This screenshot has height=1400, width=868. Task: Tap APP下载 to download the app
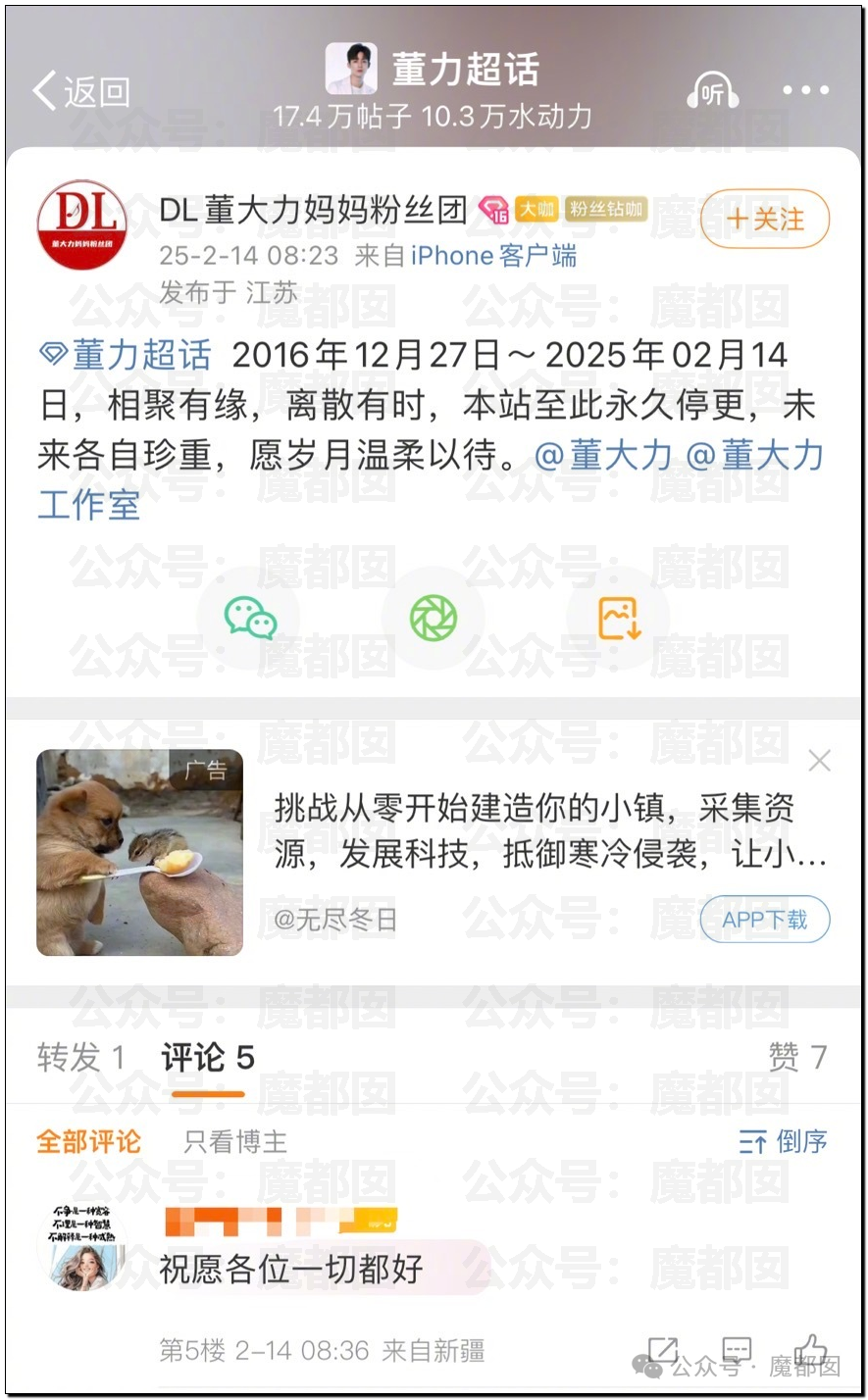click(765, 920)
